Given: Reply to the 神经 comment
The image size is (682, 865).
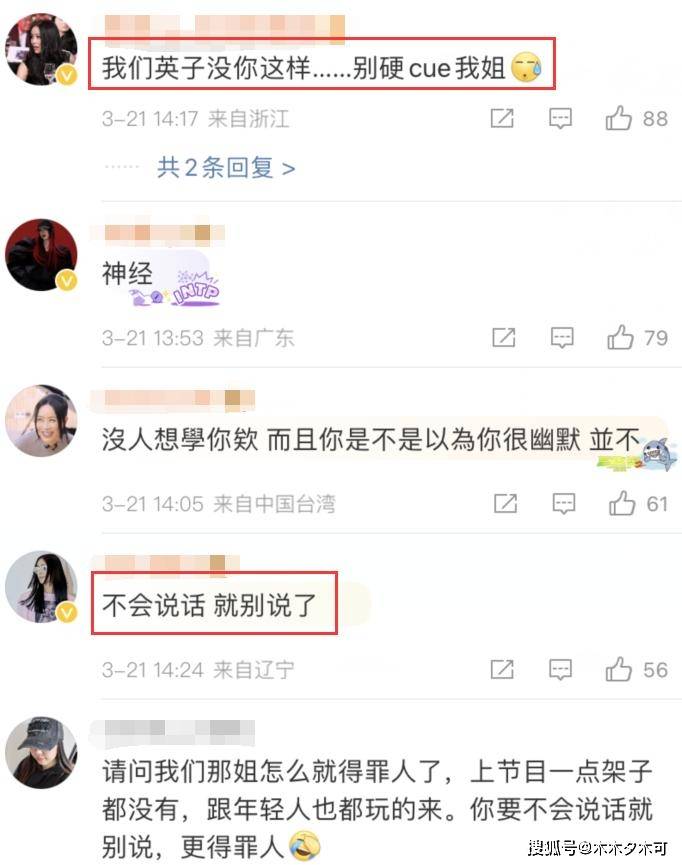Looking at the screenshot, I should click(562, 337).
